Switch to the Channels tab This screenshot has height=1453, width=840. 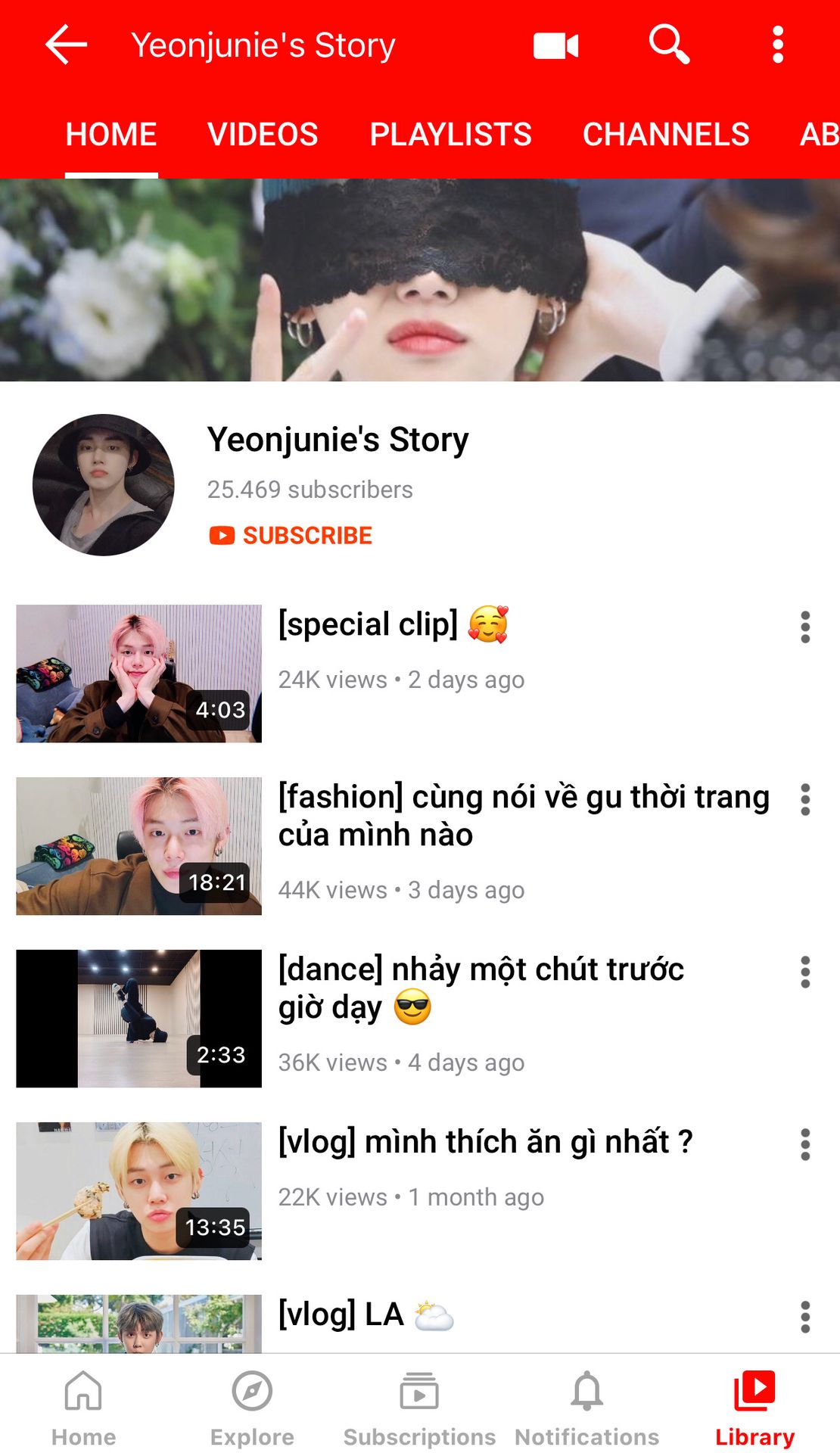click(665, 135)
